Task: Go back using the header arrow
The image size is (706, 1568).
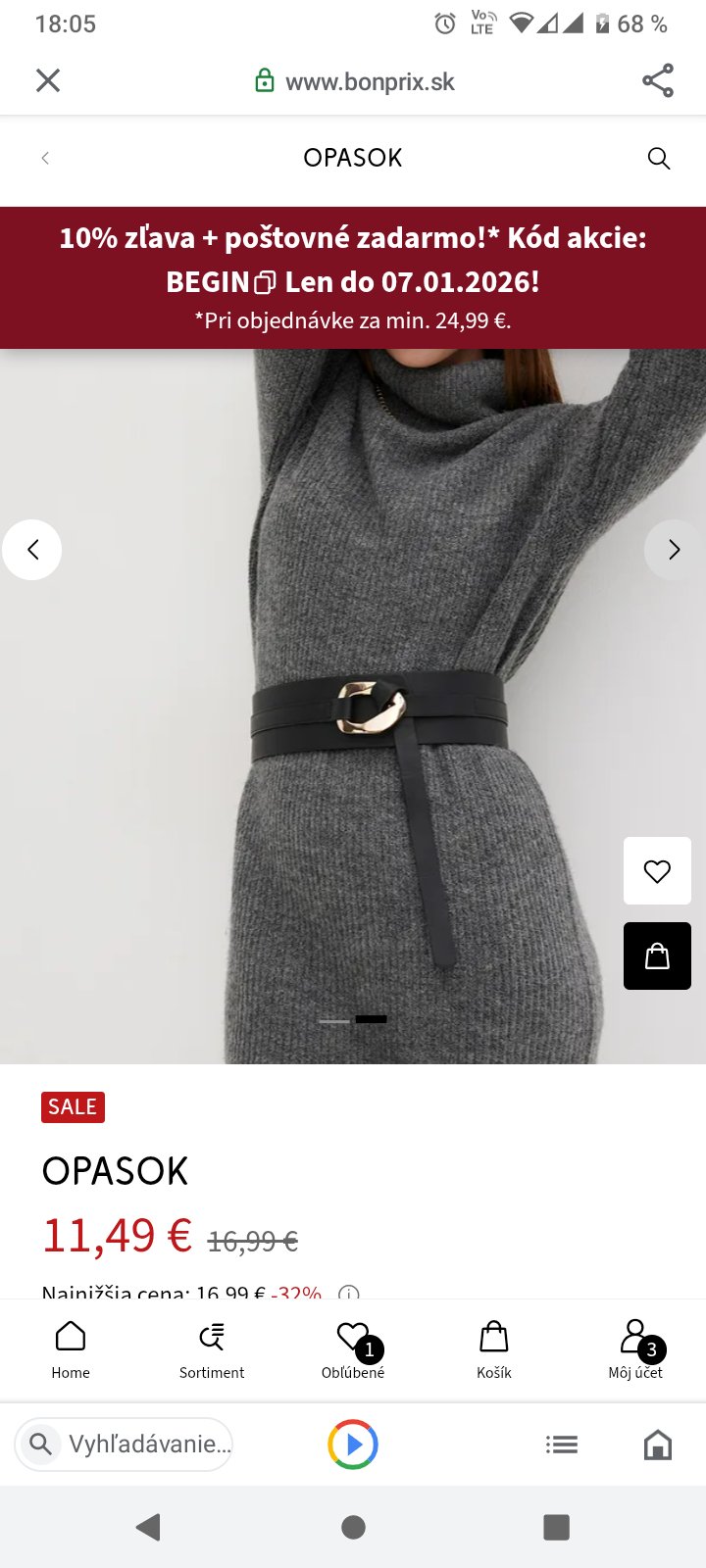Action: click(45, 158)
